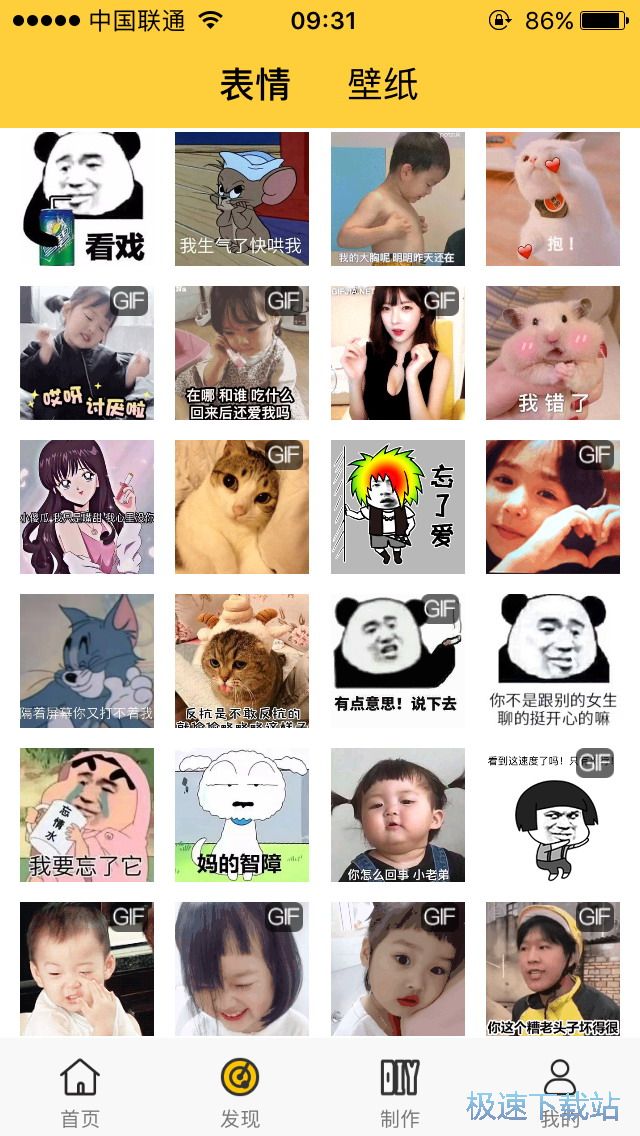Open the 哎呀讨厌啦 GIF sticker

pyautogui.click(x=87, y=353)
